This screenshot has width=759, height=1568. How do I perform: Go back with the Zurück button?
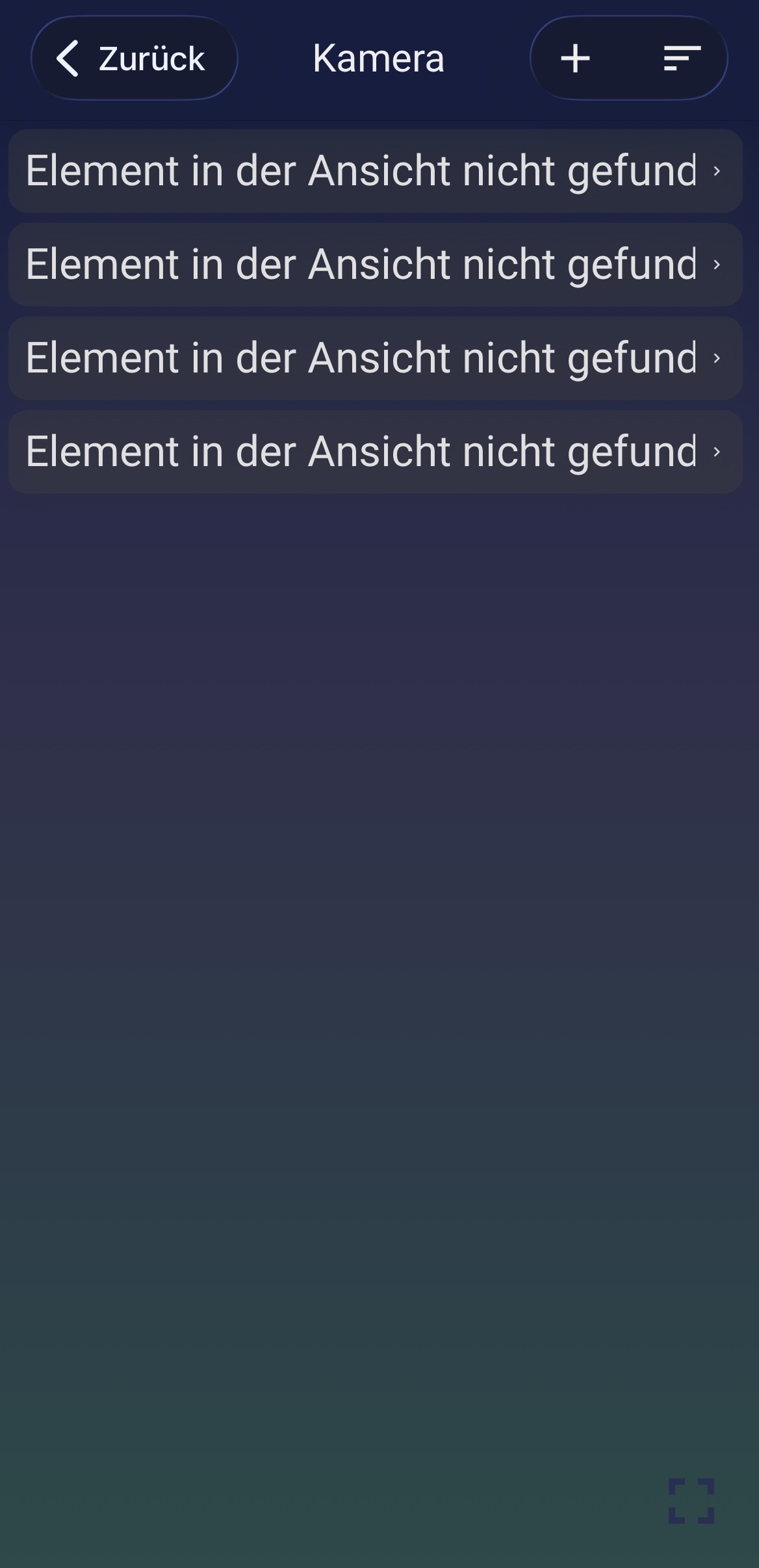point(134,59)
